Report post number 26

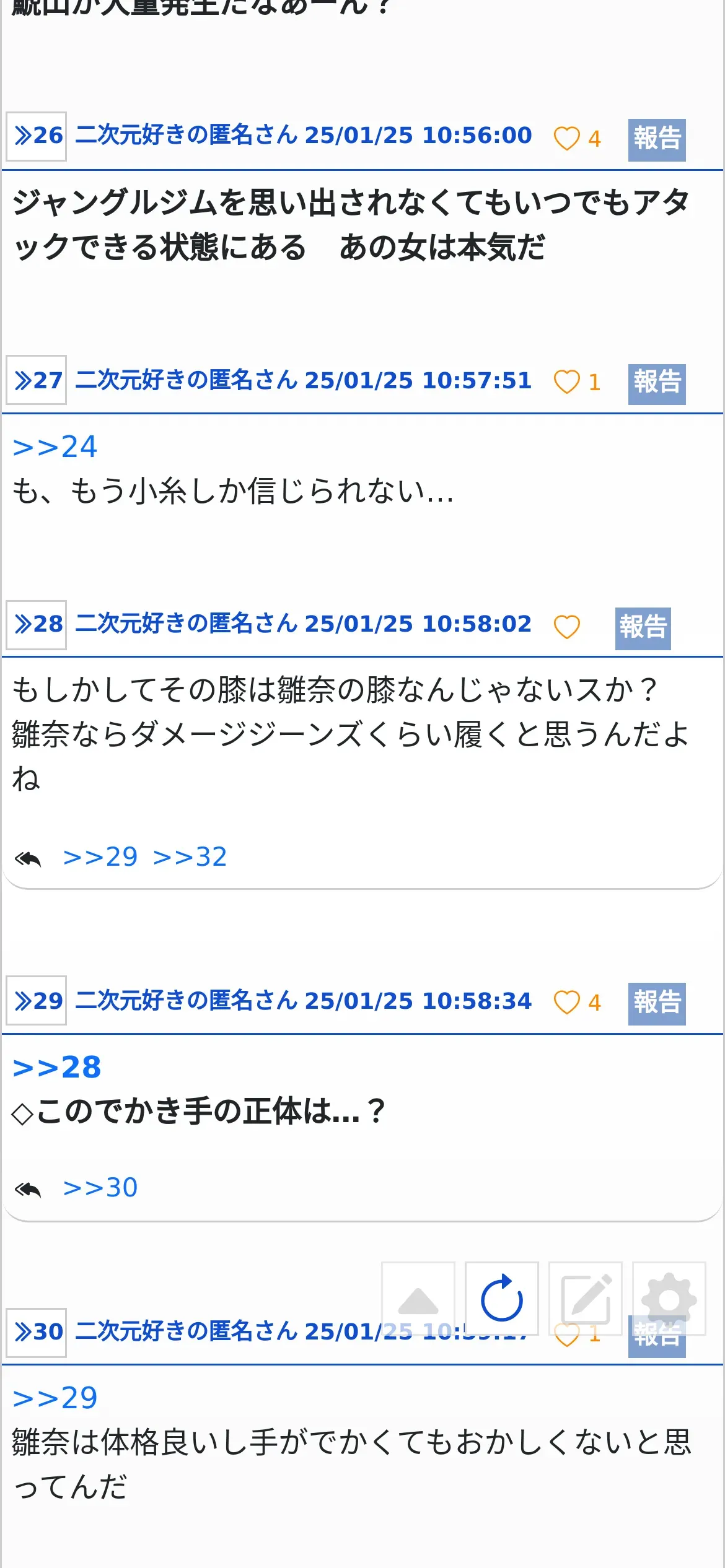click(x=656, y=139)
